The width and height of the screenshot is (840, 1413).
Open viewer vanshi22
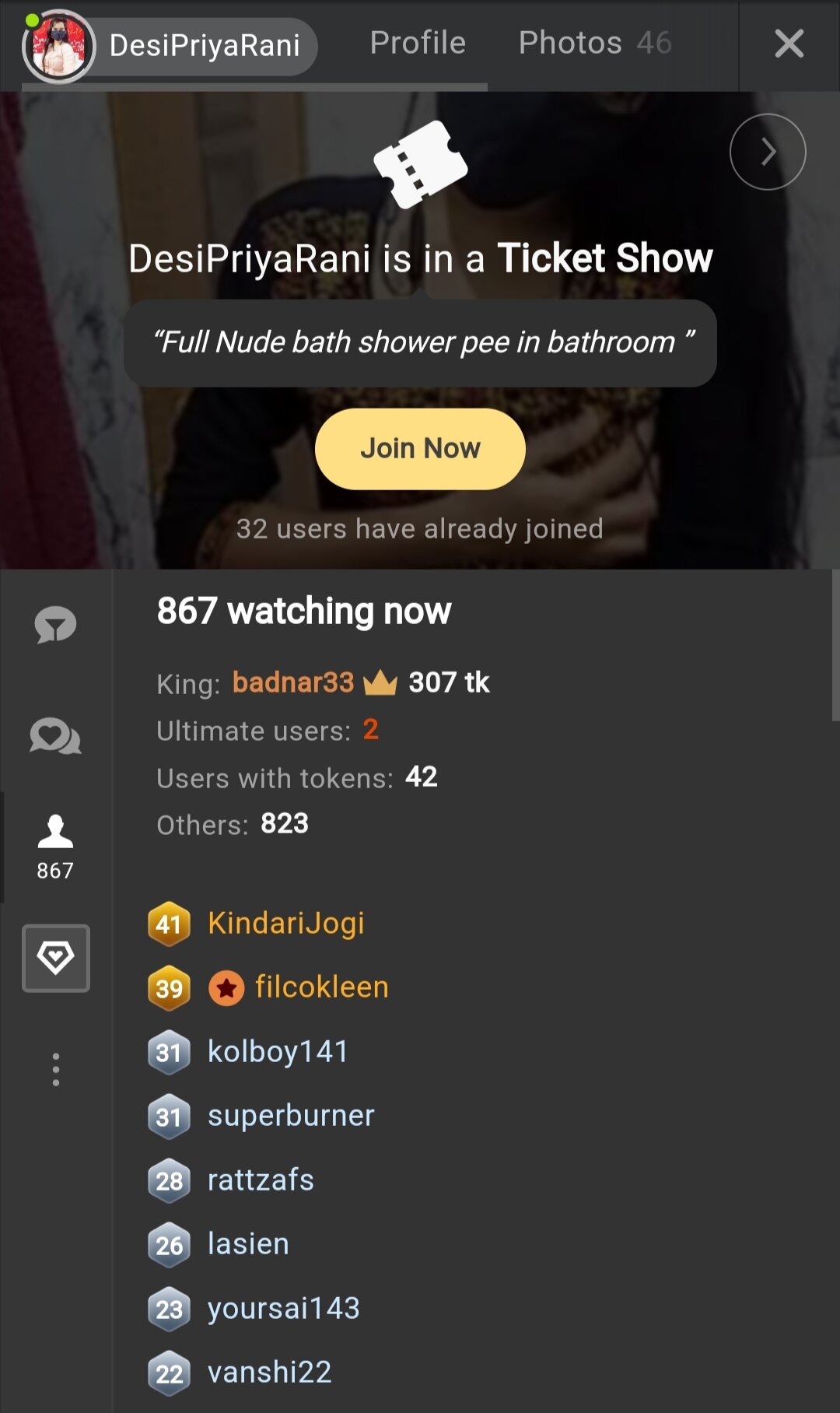click(269, 1373)
